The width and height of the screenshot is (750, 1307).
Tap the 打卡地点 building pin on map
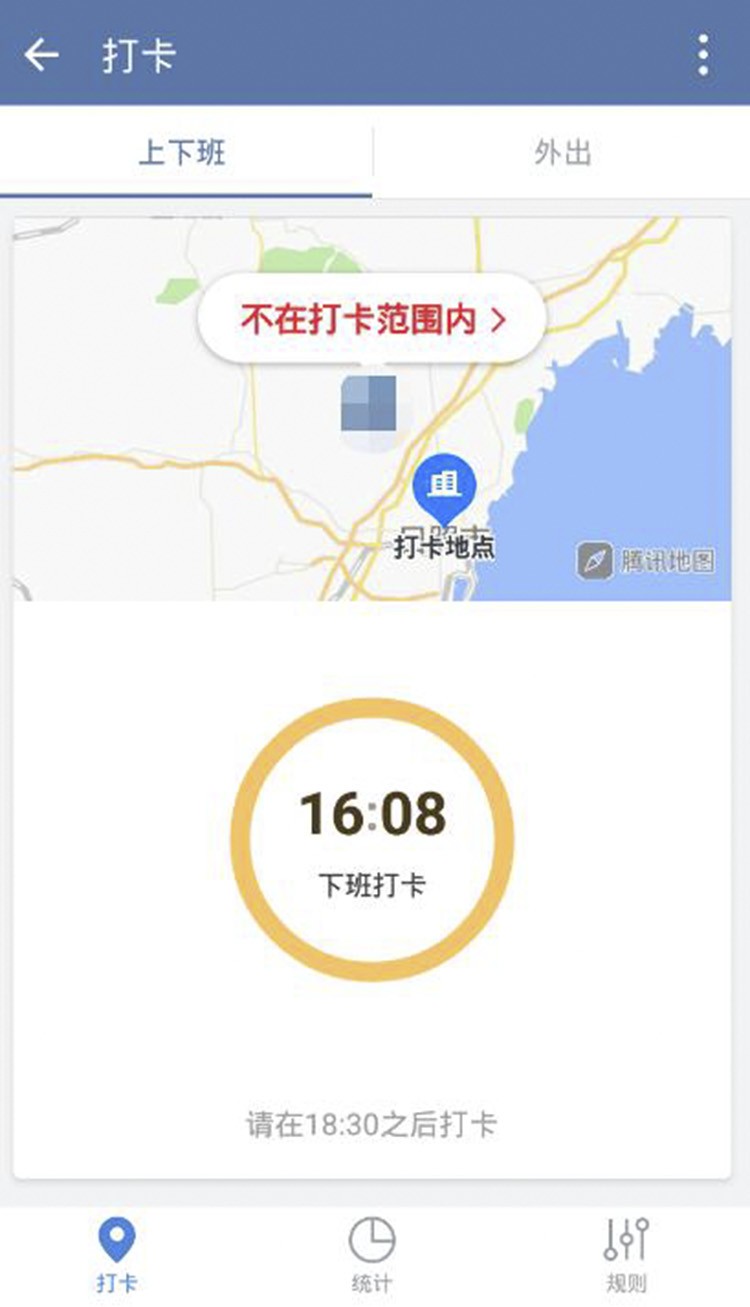(443, 487)
